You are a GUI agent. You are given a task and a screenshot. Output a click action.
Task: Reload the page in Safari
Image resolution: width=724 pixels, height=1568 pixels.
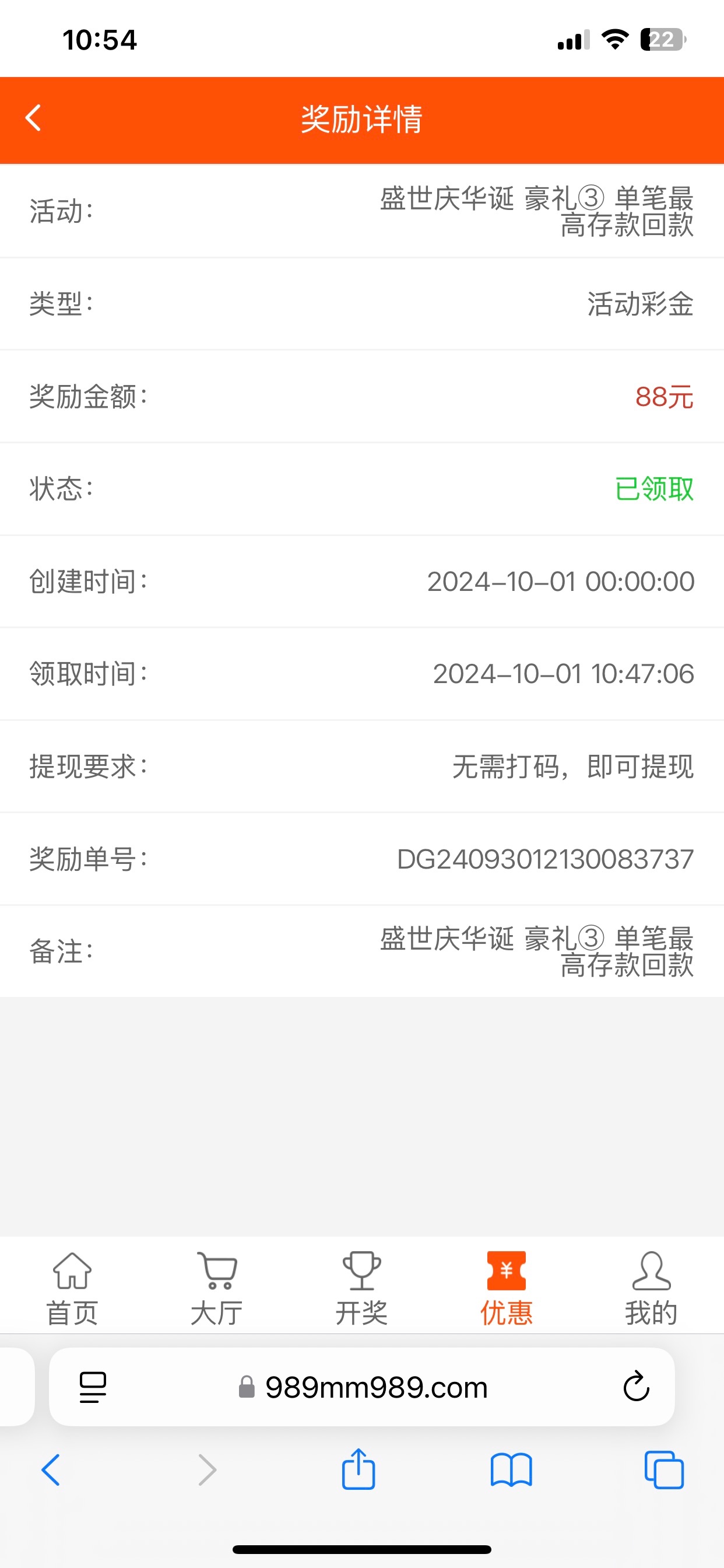637,1387
